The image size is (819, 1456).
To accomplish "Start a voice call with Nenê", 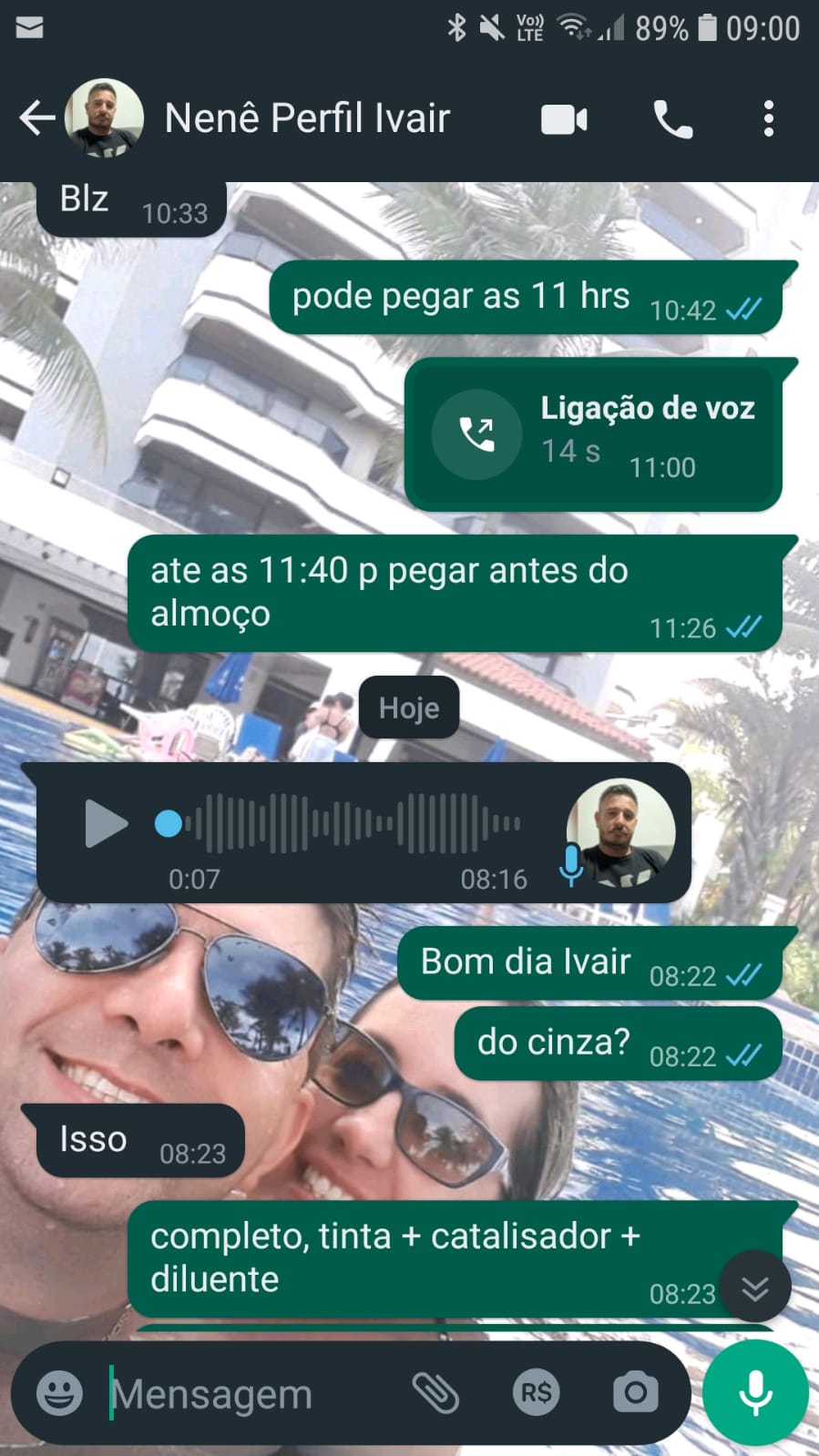I will [x=672, y=119].
